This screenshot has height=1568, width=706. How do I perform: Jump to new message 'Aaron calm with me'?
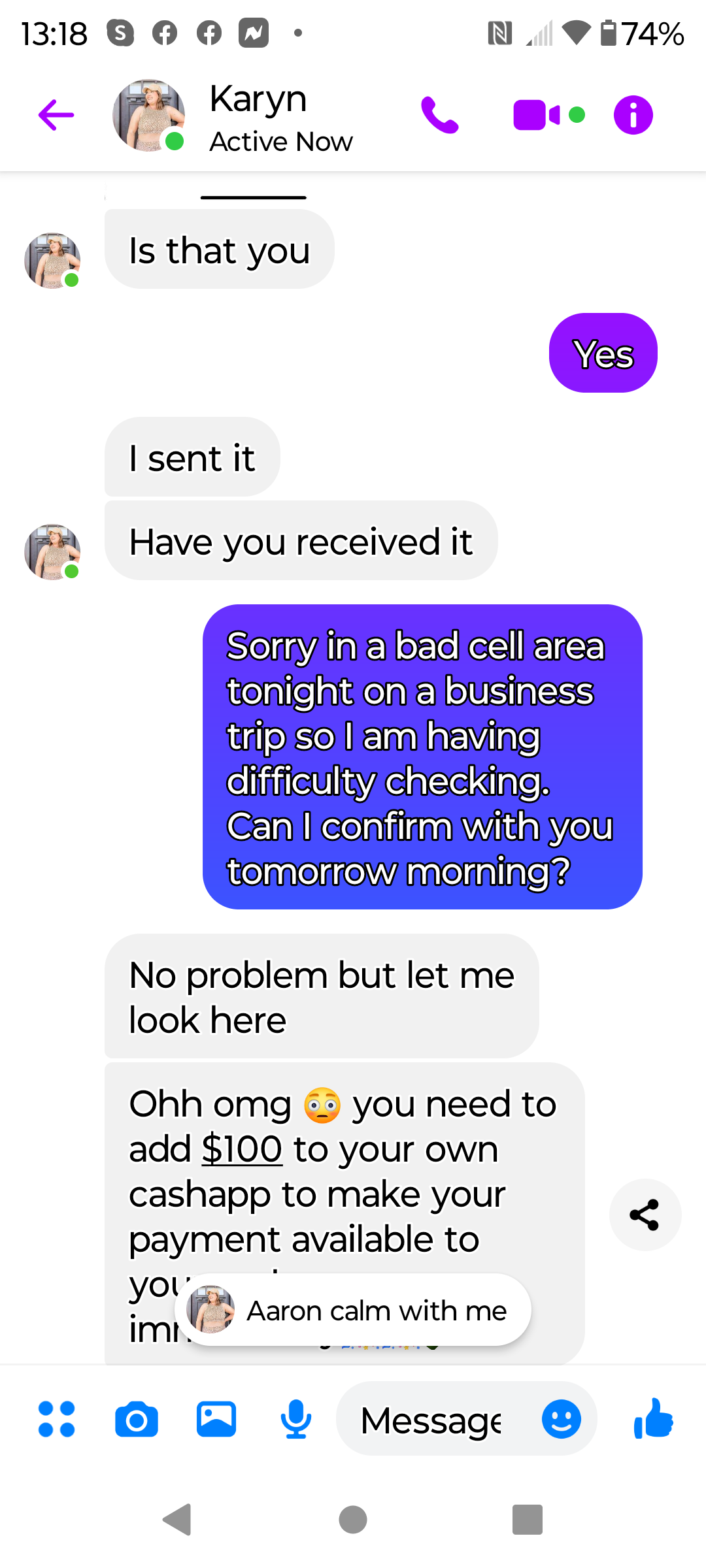tap(353, 1310)
